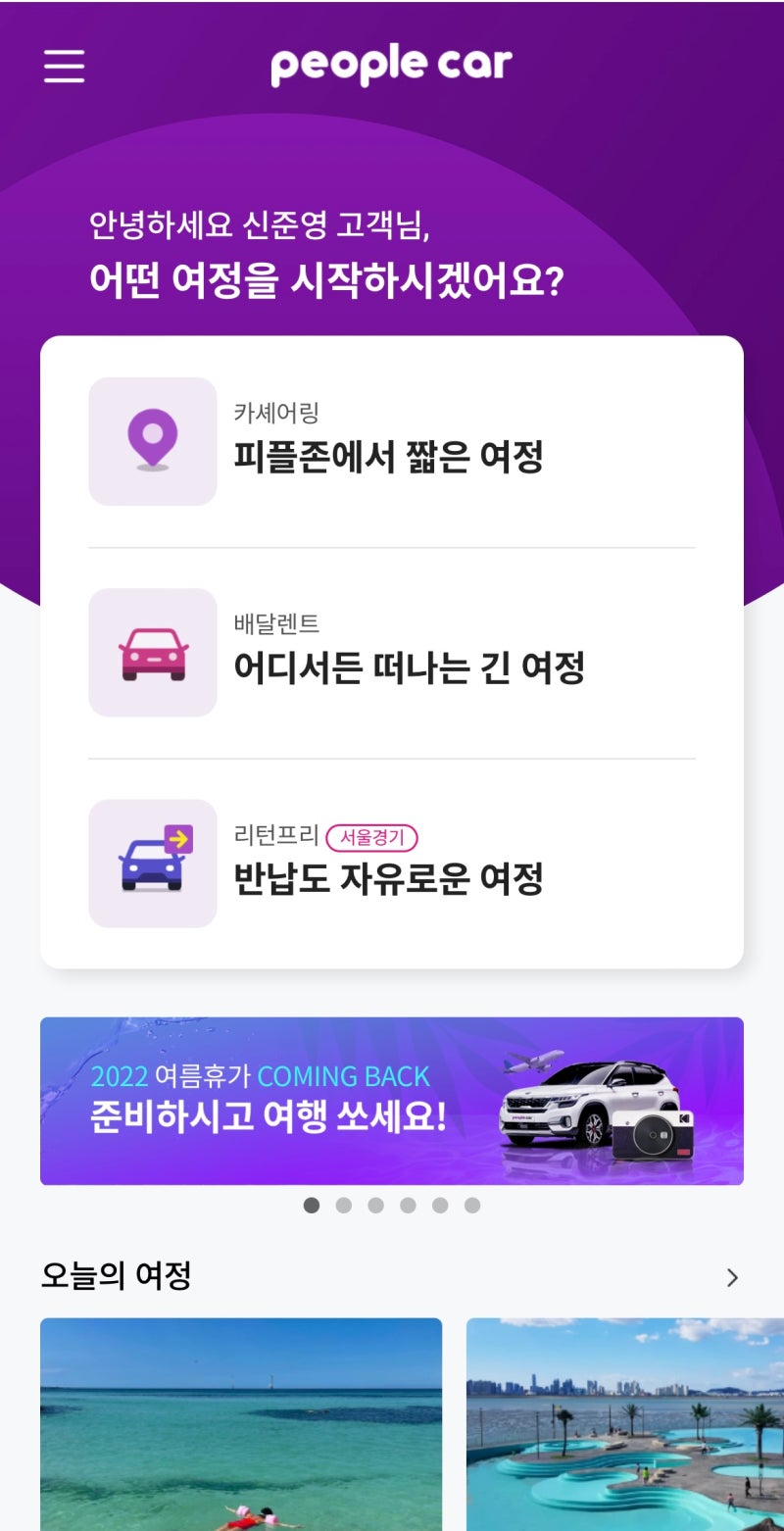Open the sea swimming journey photo card
This screenshot has height=1531, width=784.
point(241,1423)
